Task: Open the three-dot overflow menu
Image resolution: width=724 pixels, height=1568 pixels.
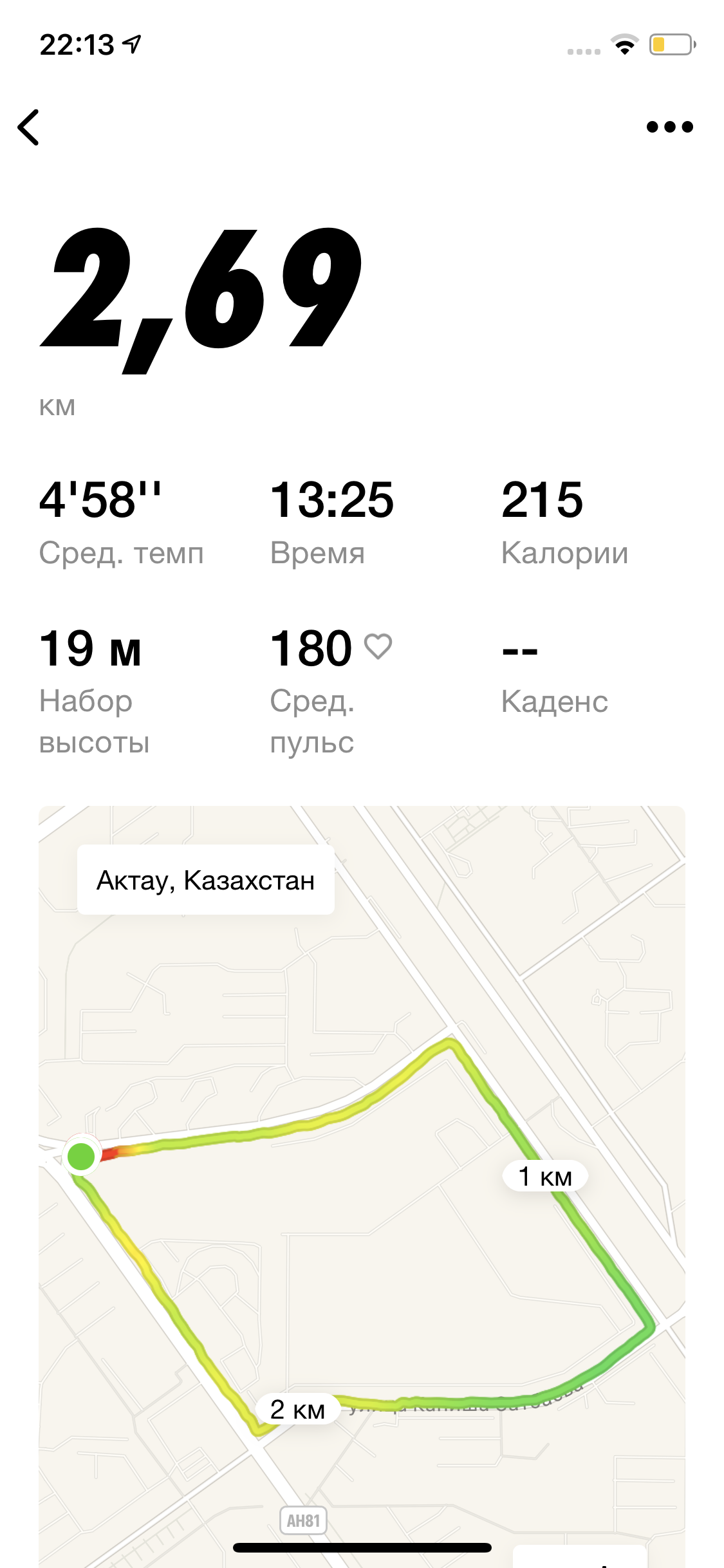Action: (669, 127)
